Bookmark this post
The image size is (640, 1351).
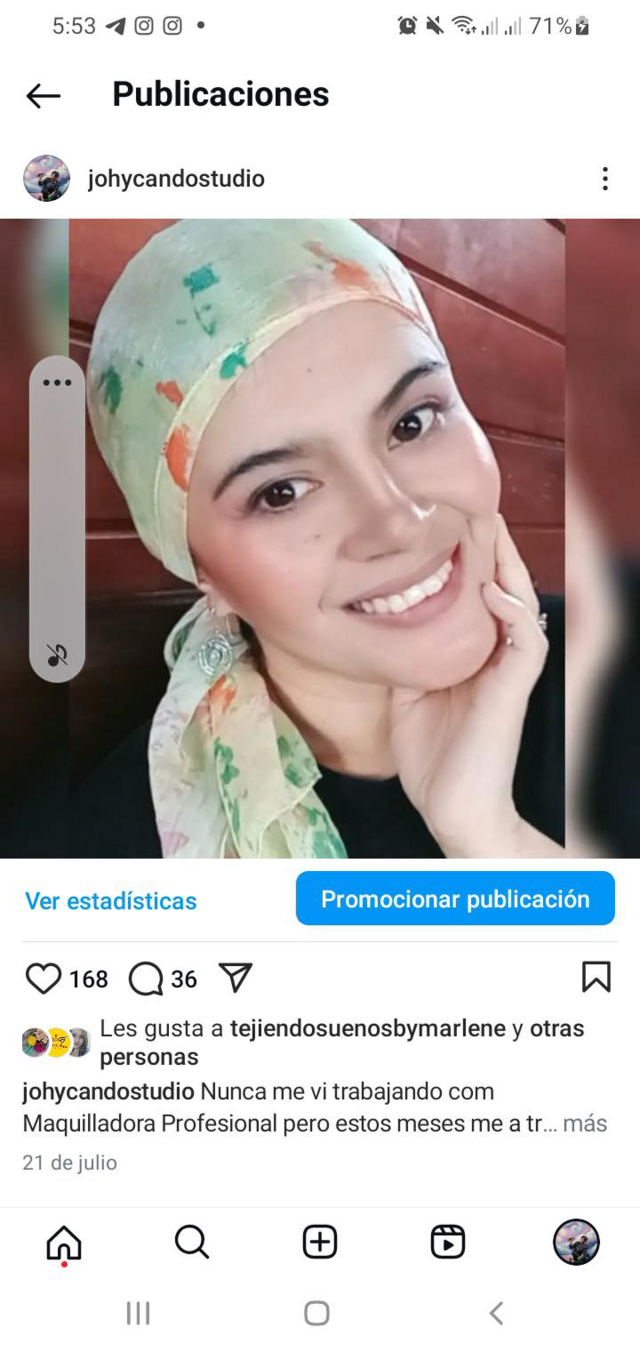[596, 977]
